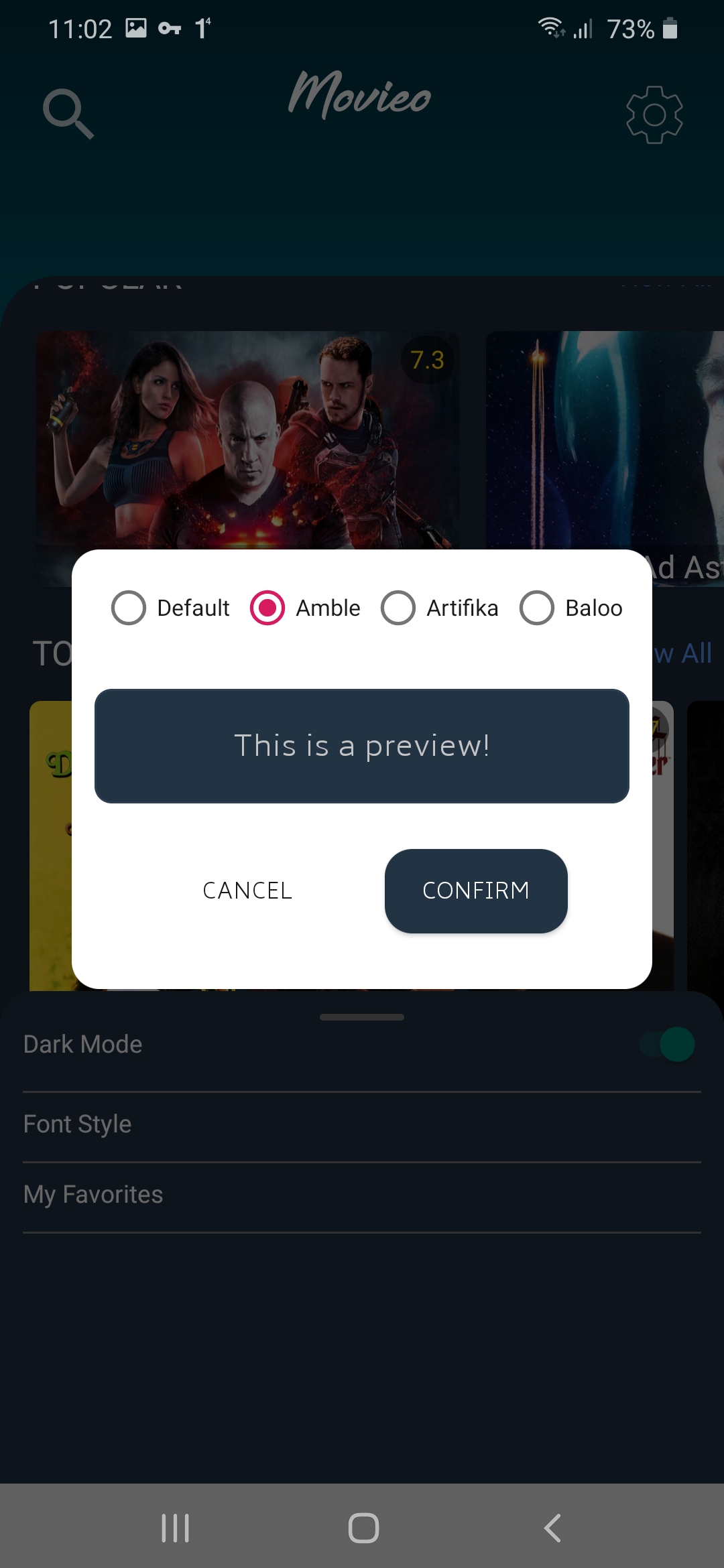
Task: Open the recent apps overview
Action: point(176,1528)
